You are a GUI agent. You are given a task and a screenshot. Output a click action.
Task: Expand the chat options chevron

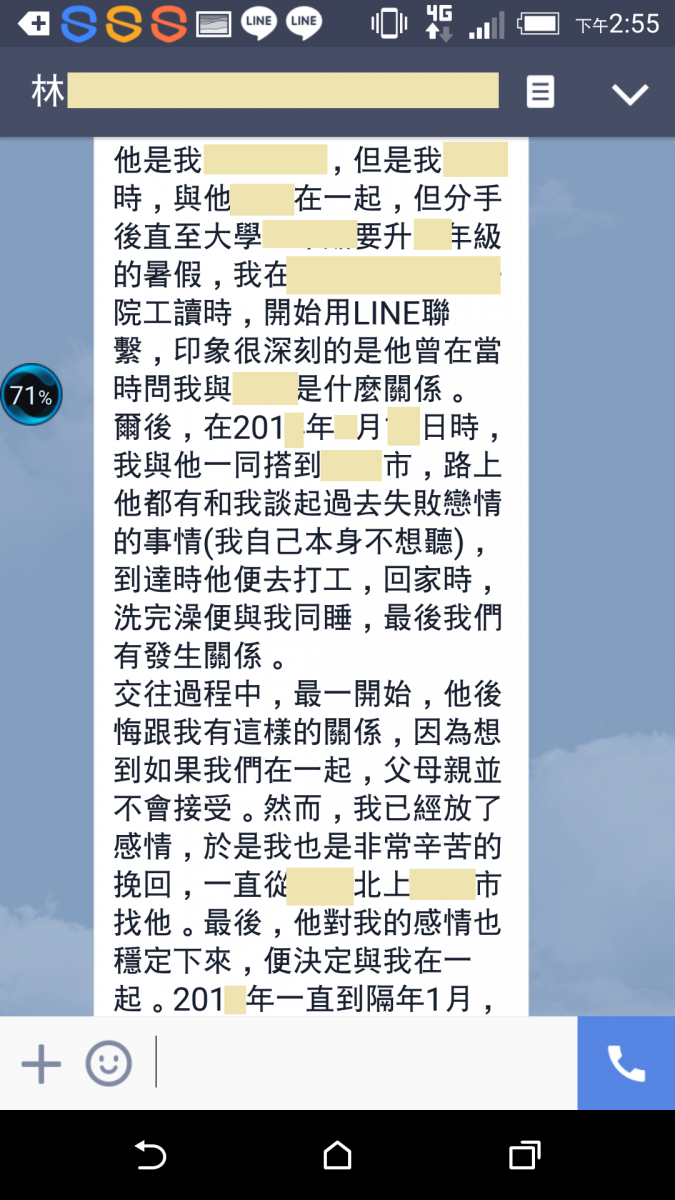point(630,94)
